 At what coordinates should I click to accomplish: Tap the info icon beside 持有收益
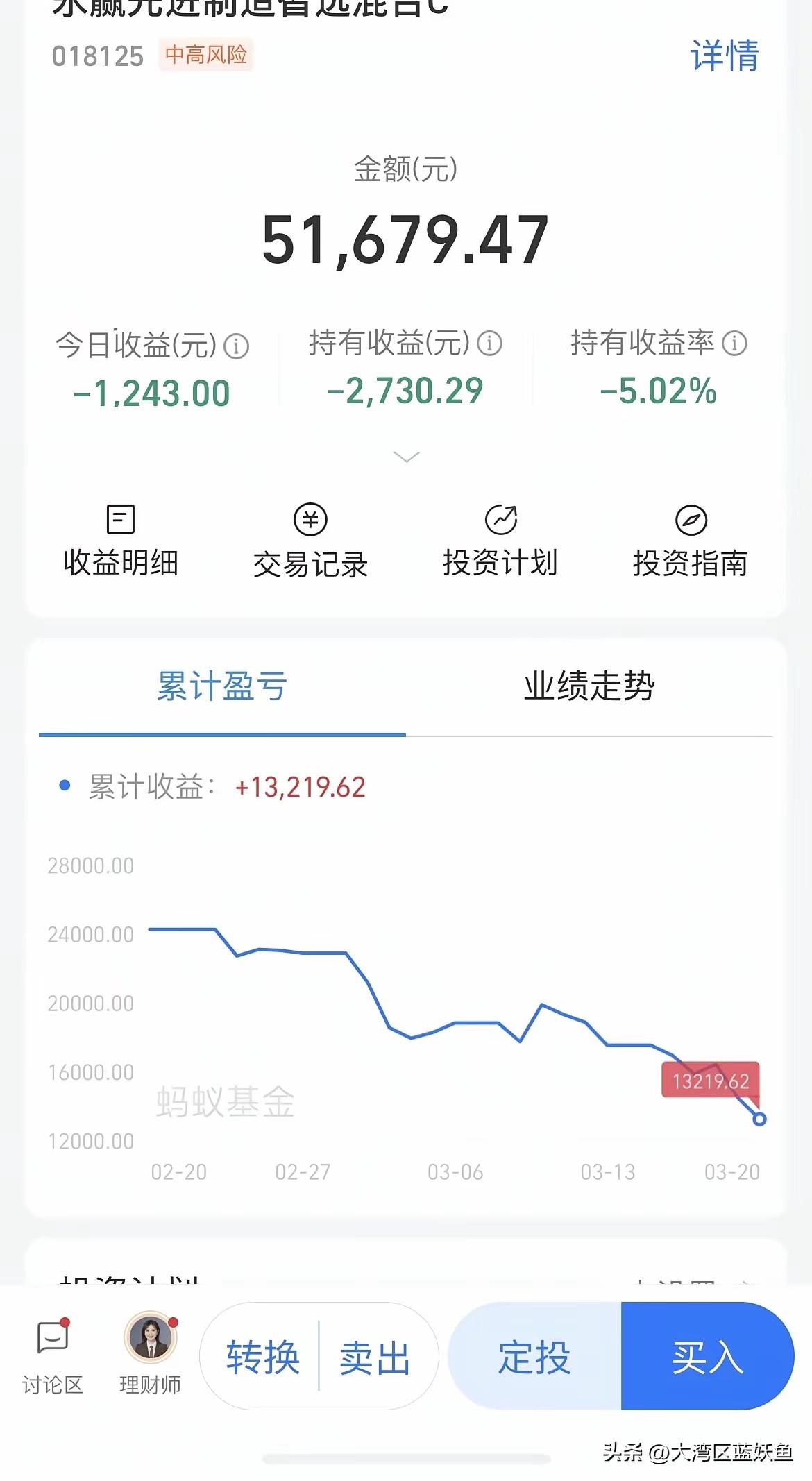491,343
